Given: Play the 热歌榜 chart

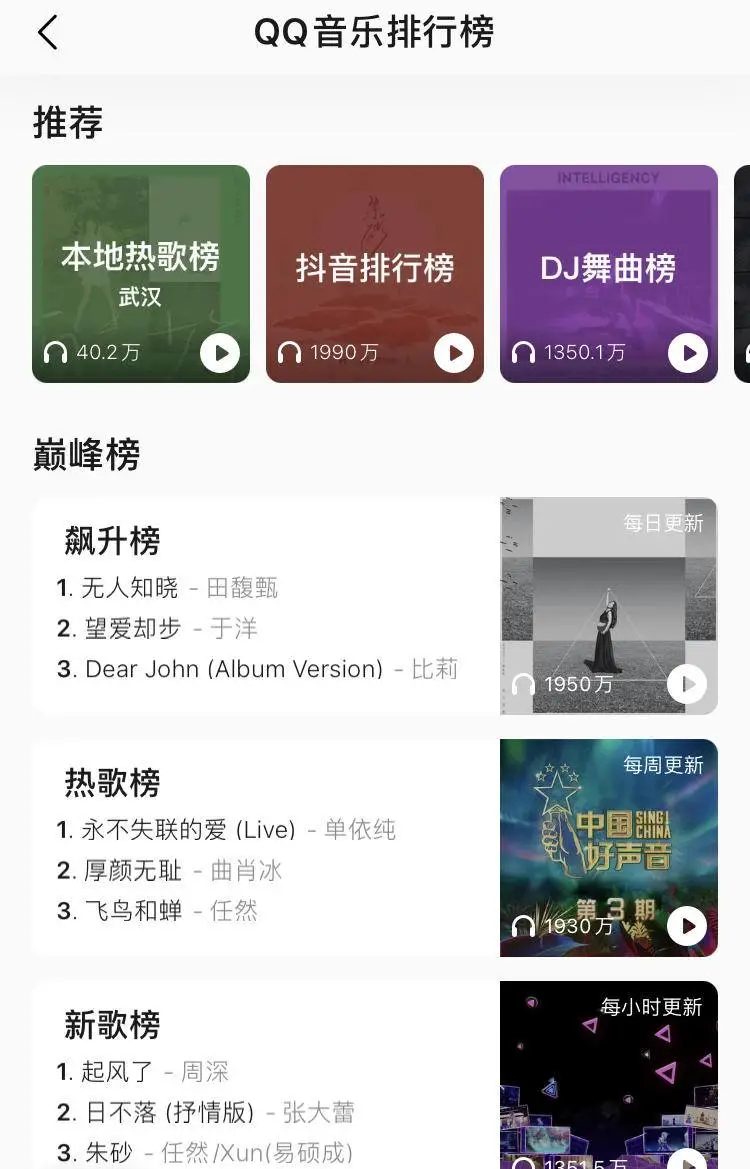Looking at the screenshot, I should [x=687, y=927].
